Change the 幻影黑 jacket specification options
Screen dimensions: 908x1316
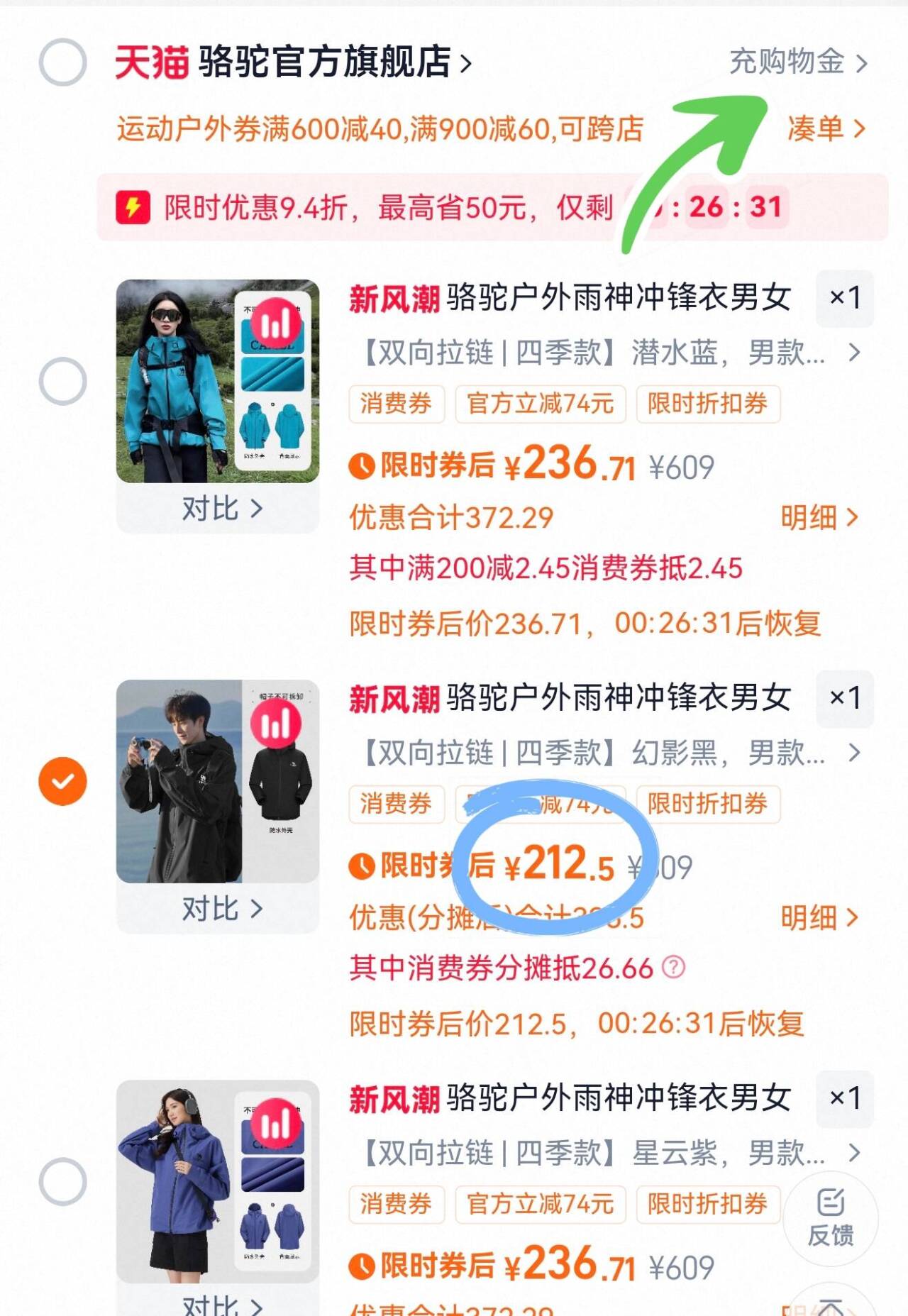point(610,753)
